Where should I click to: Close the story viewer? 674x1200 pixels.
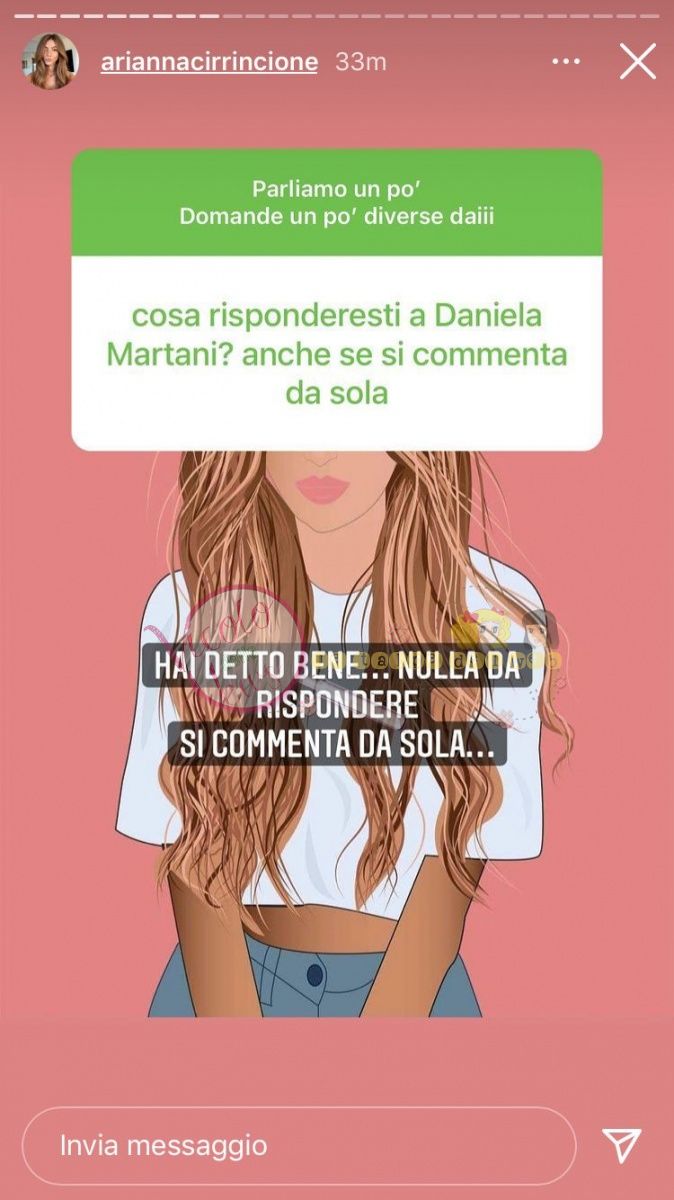coord(637,62)
